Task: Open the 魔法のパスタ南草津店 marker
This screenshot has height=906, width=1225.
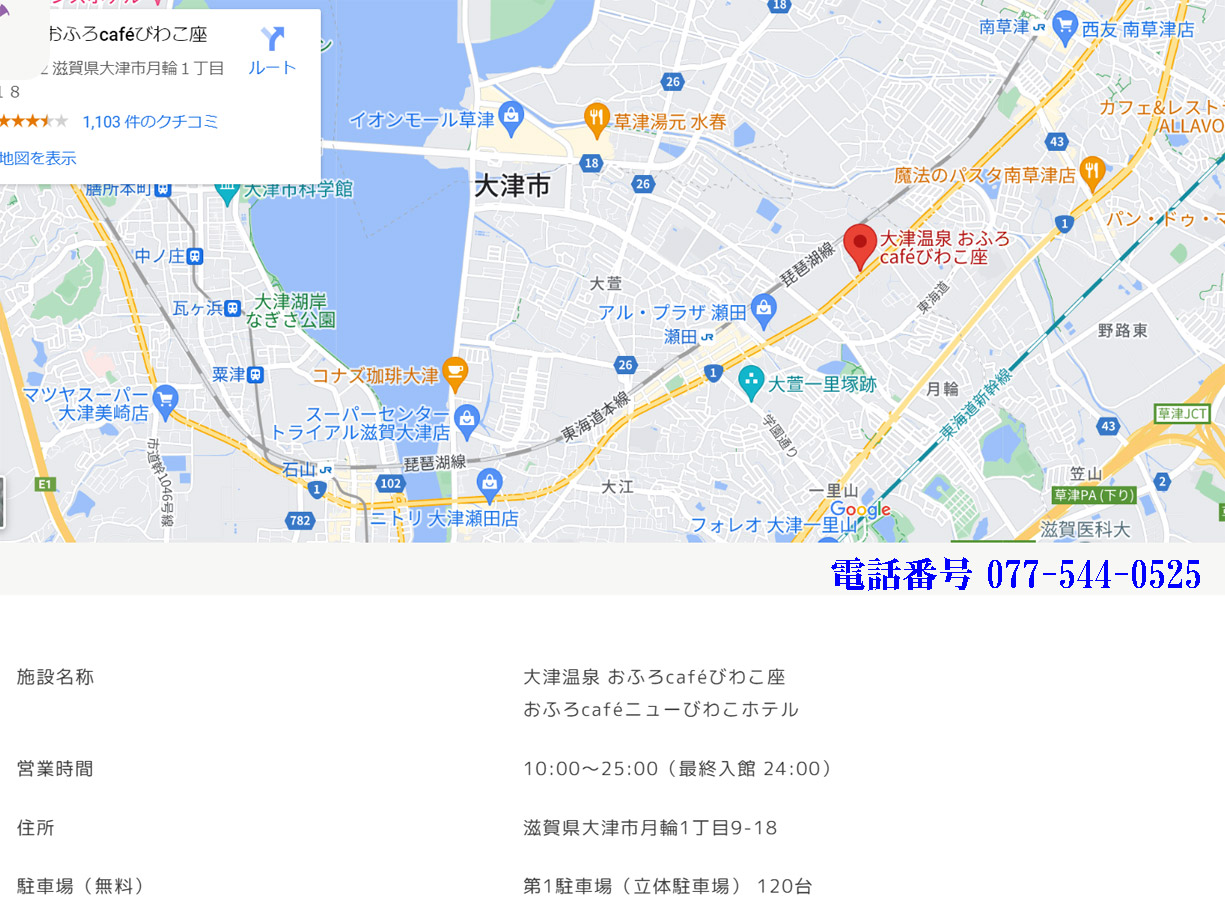Action: coord(1092,173)
